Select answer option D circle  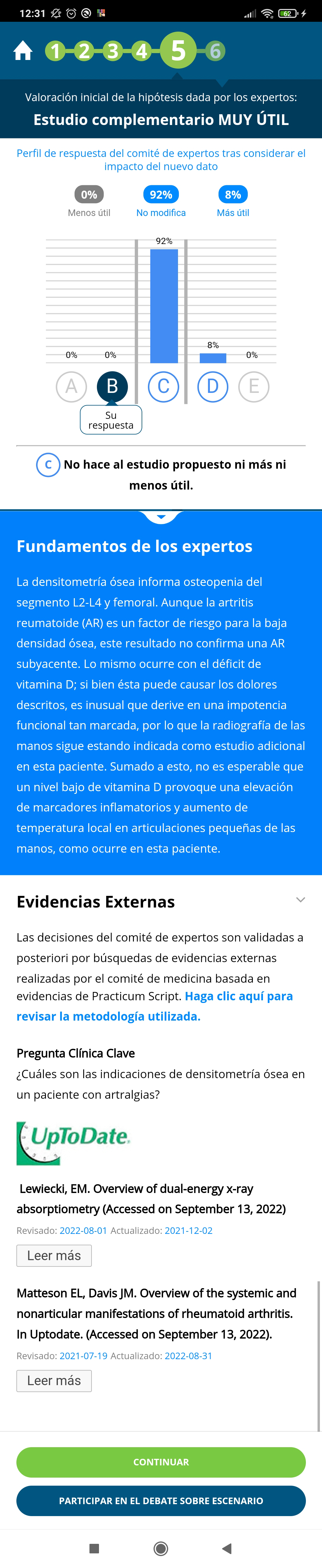pyautogui.click(x=213, y=387)
